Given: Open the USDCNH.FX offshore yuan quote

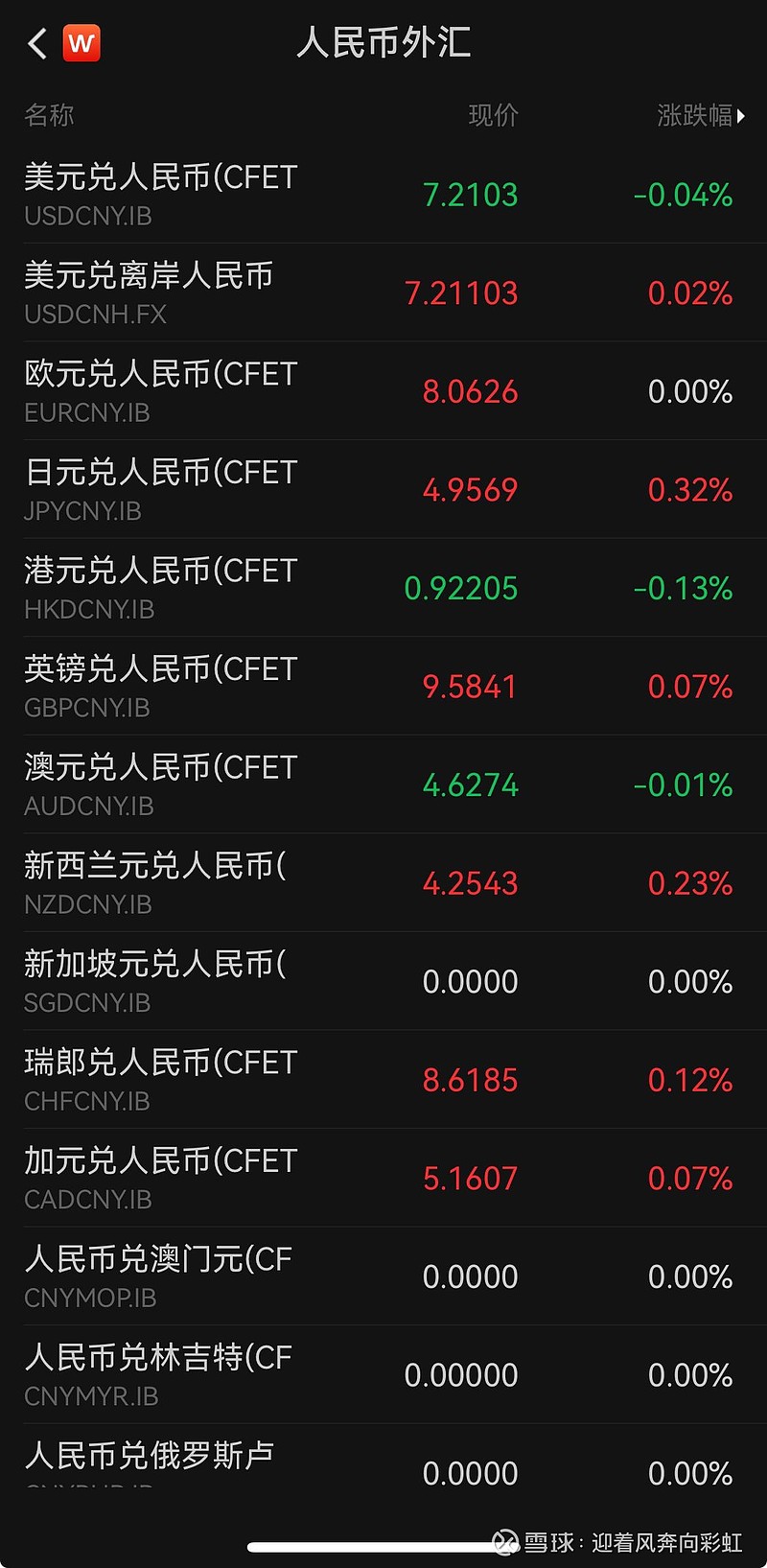Looking at the screenshot, I should click(383, 293).
